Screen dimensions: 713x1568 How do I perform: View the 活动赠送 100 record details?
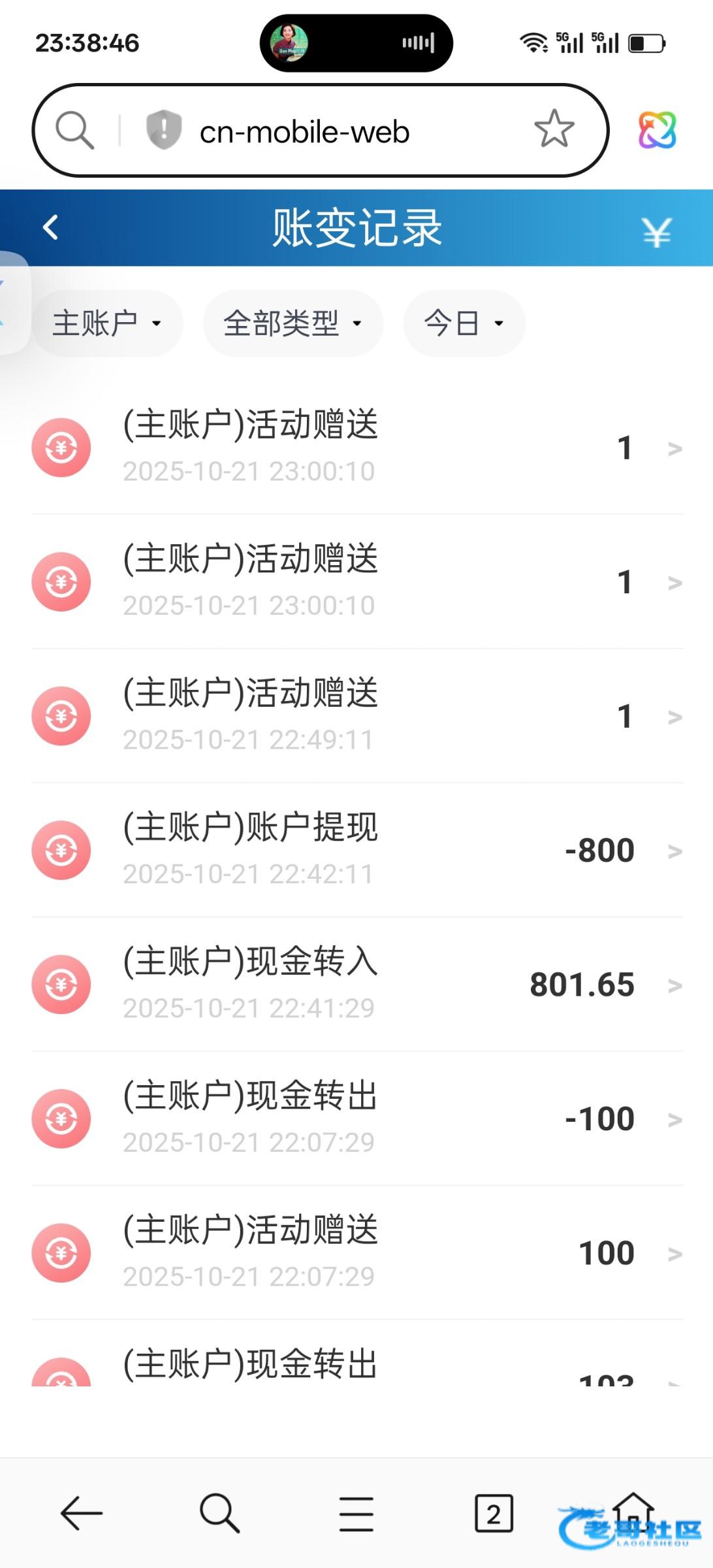click(356, 1252)
